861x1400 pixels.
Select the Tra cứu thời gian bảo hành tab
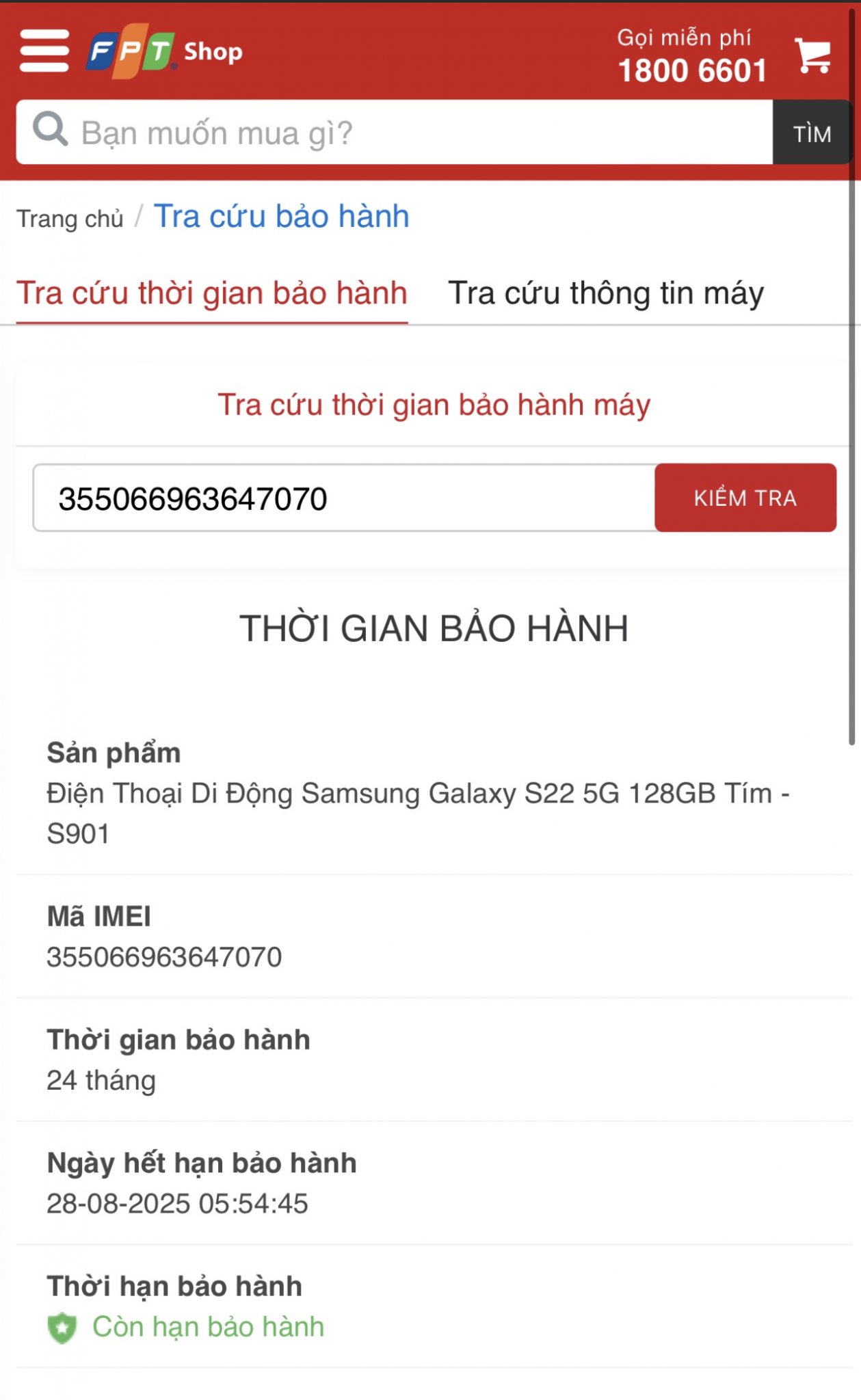[x=212, y=294]
